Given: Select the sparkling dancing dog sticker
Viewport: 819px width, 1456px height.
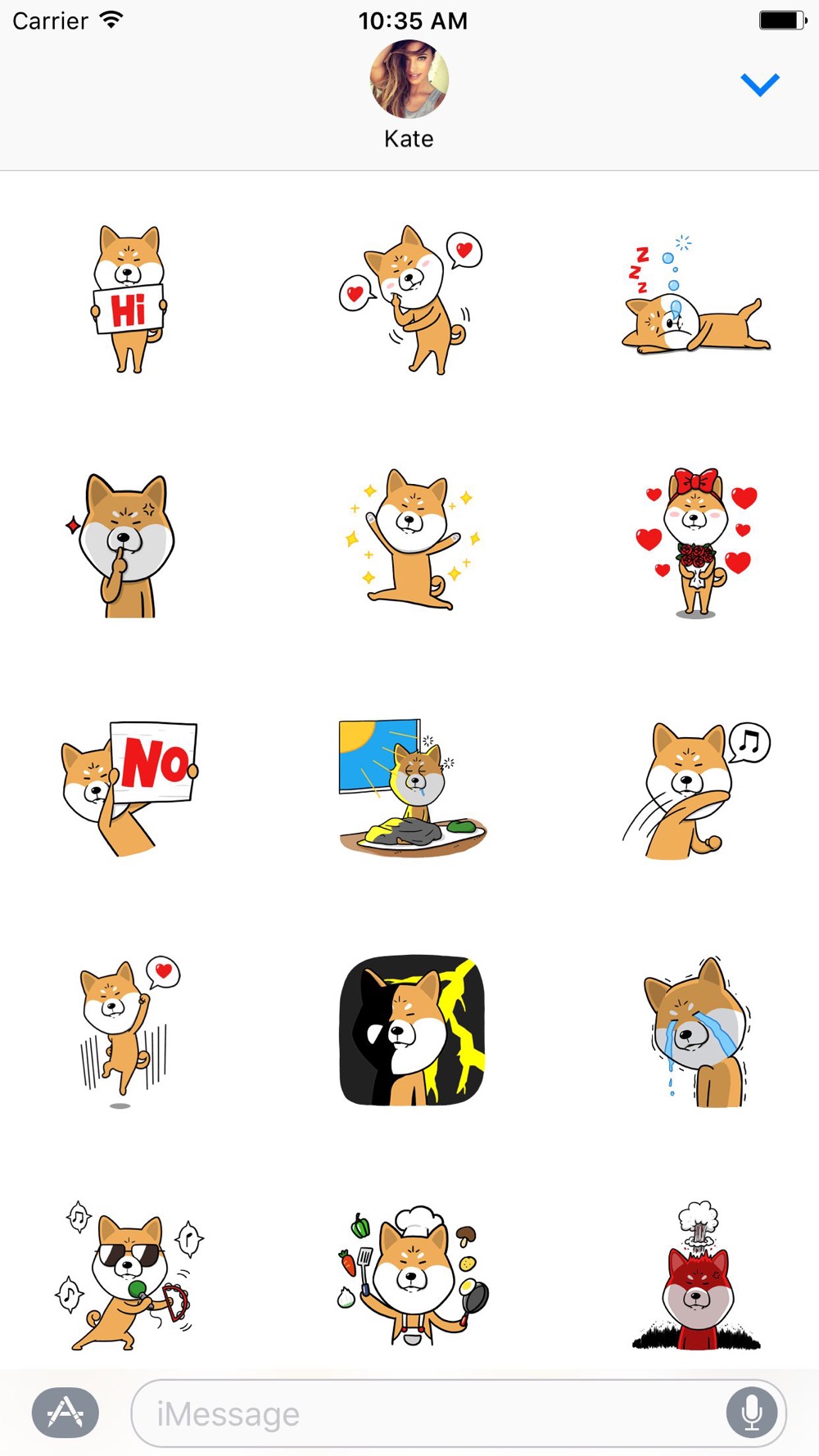Looking at the screenshot, I should coord(413,540).
